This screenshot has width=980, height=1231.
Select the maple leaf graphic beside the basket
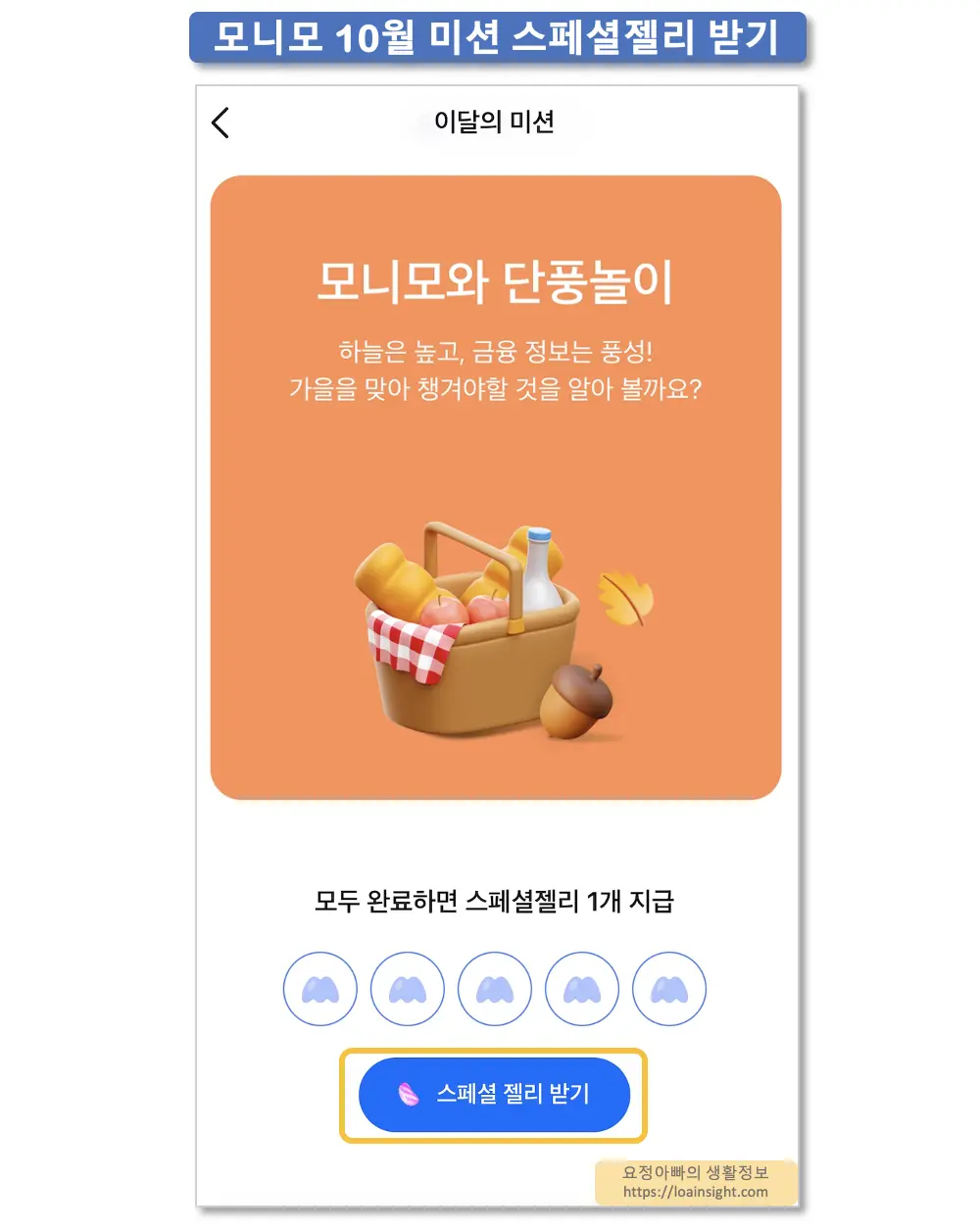[623, 593]
